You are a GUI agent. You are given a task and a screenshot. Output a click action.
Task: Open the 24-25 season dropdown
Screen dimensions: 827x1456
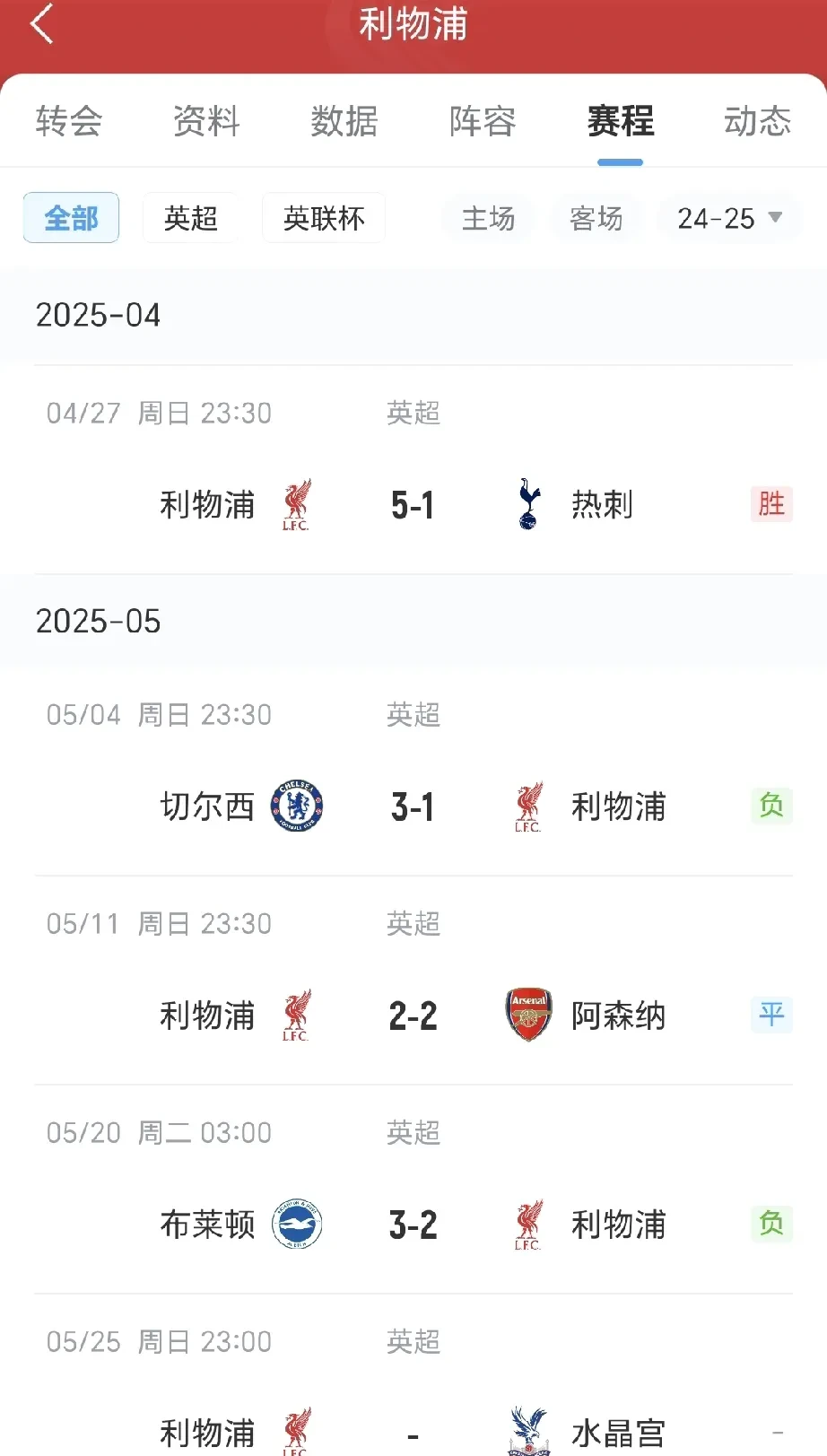[x=728, y=218]
